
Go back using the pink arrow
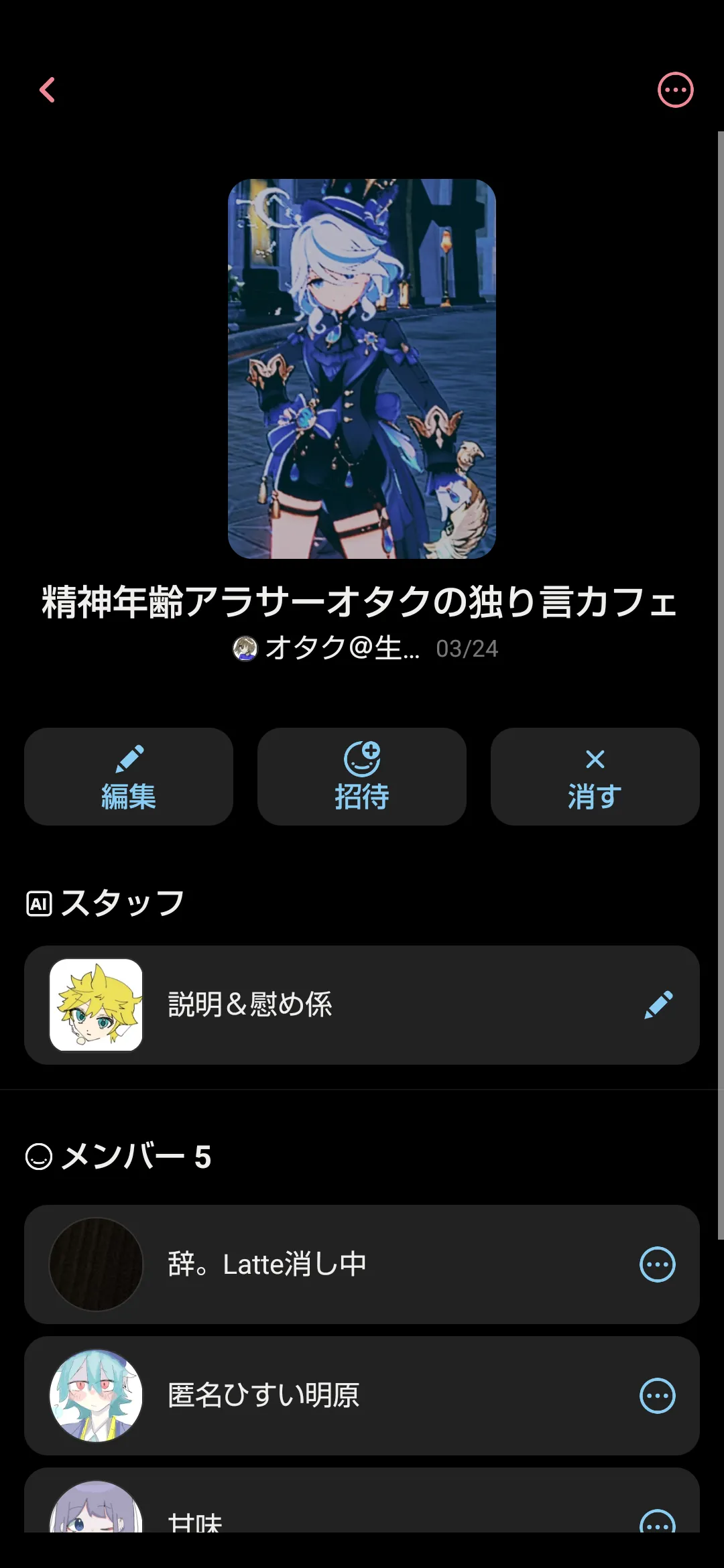[x=47, y=90]
